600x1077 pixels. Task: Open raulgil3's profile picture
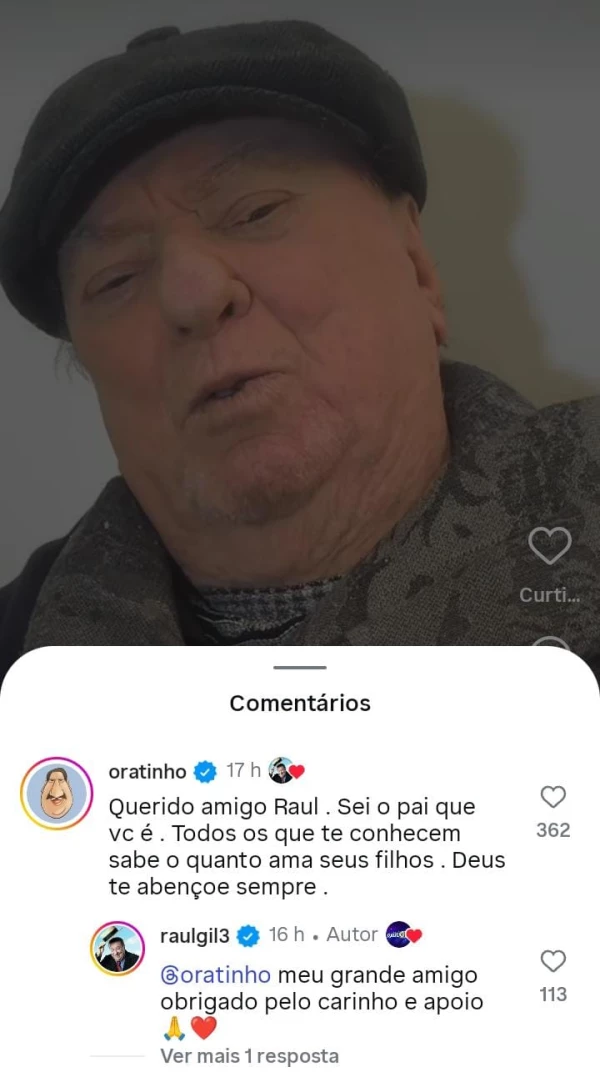pos(118,948)
